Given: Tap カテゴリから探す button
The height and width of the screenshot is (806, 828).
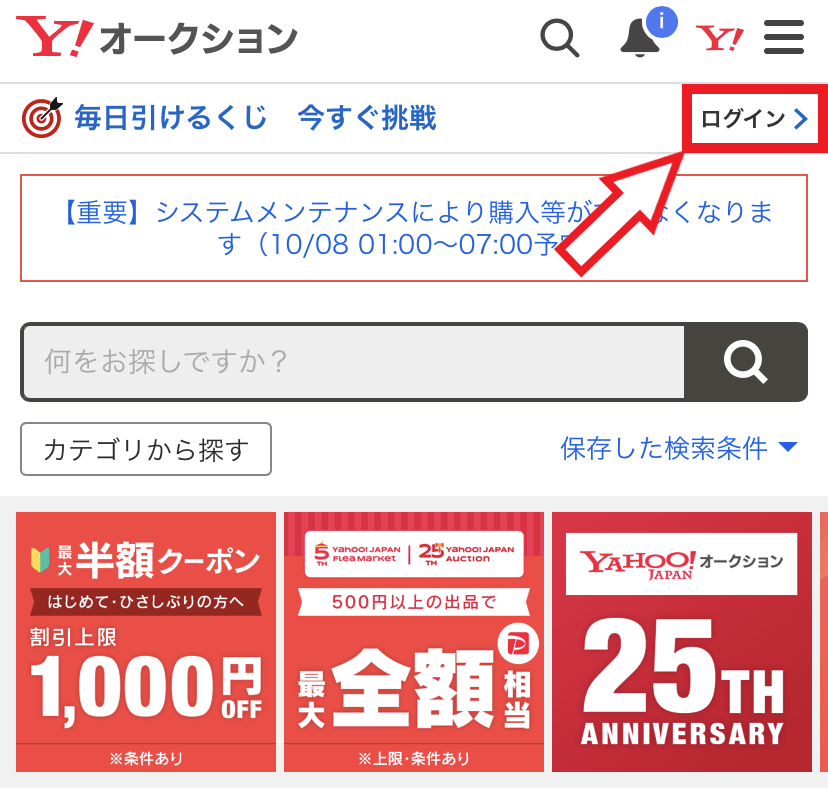Looking at the screenshot, I should (x=146, y=450).
